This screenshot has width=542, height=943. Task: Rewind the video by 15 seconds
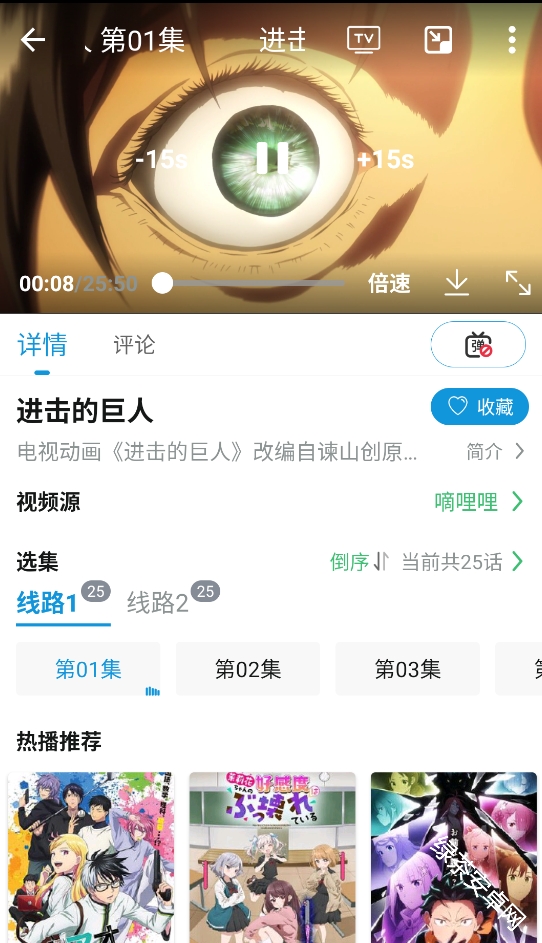(x=161, y=159)
